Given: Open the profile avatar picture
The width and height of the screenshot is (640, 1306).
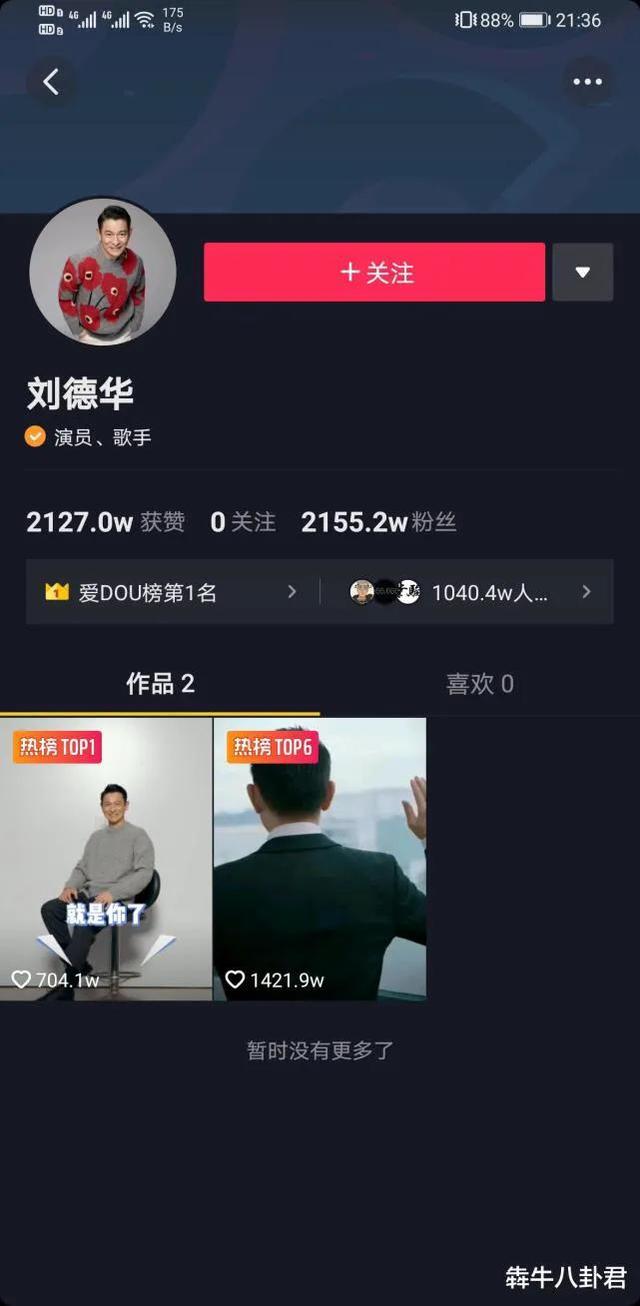Looking at the screenshot, I should tap(103, 272).
